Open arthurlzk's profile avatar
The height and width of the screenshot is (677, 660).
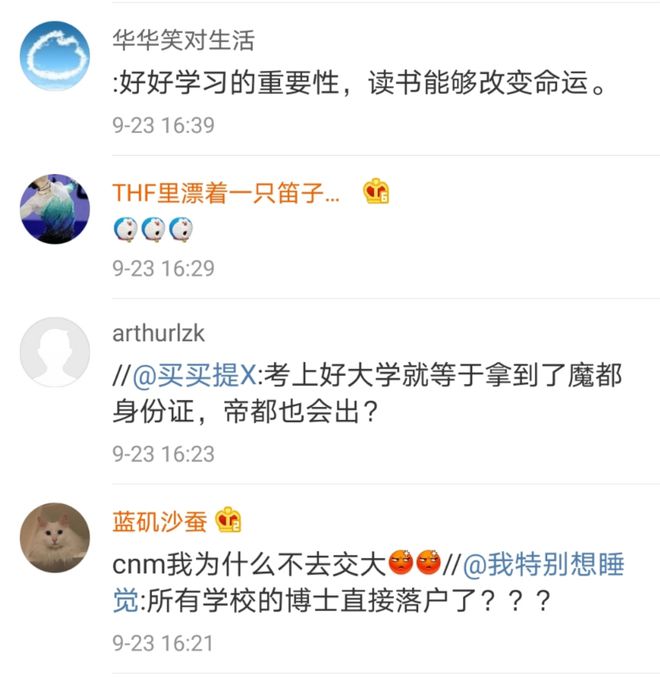pos(55,351)
